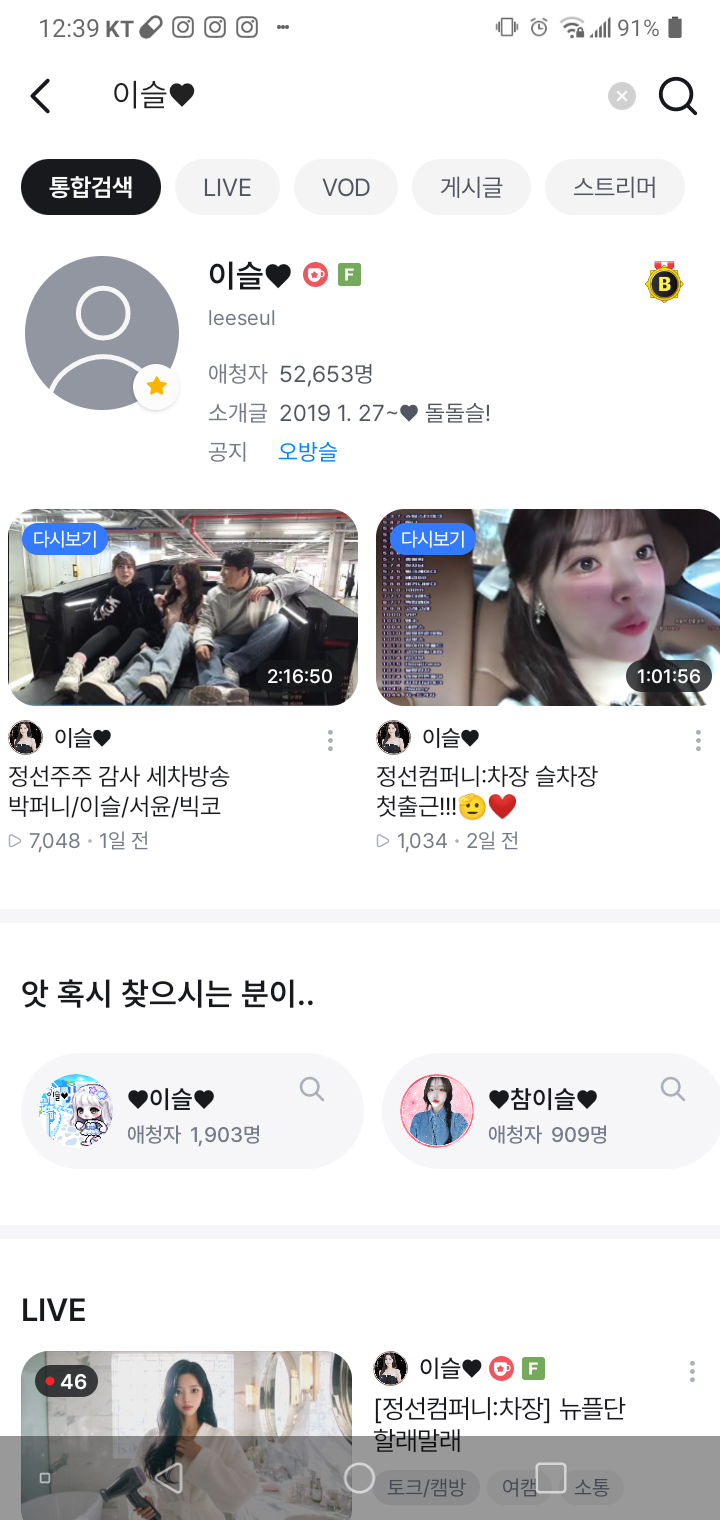Play the 2:16:50 replay video
Image resolution: width=720 pixels, height=1520 pixels.
[x=183, y=607]
